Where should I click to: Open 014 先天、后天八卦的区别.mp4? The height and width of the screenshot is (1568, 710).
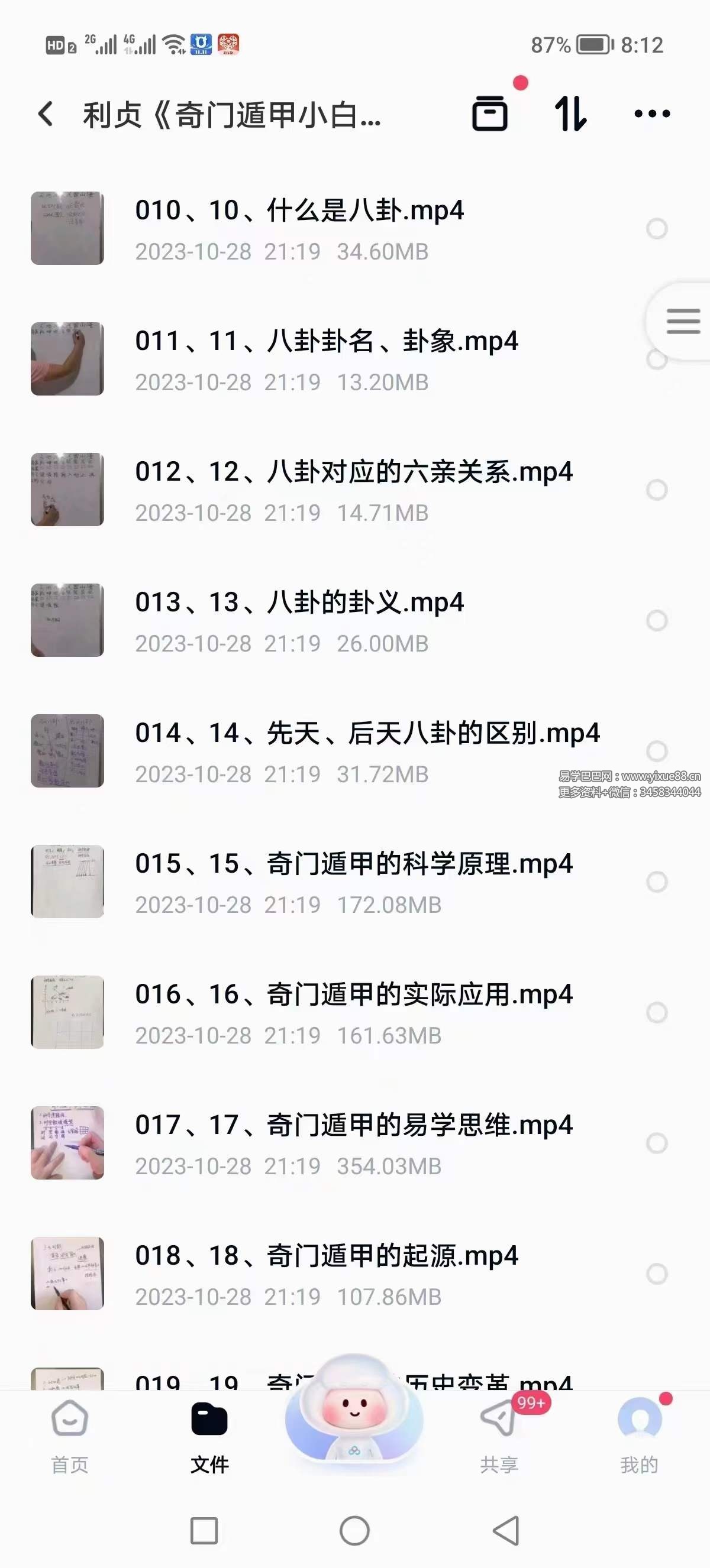(367, 734)
